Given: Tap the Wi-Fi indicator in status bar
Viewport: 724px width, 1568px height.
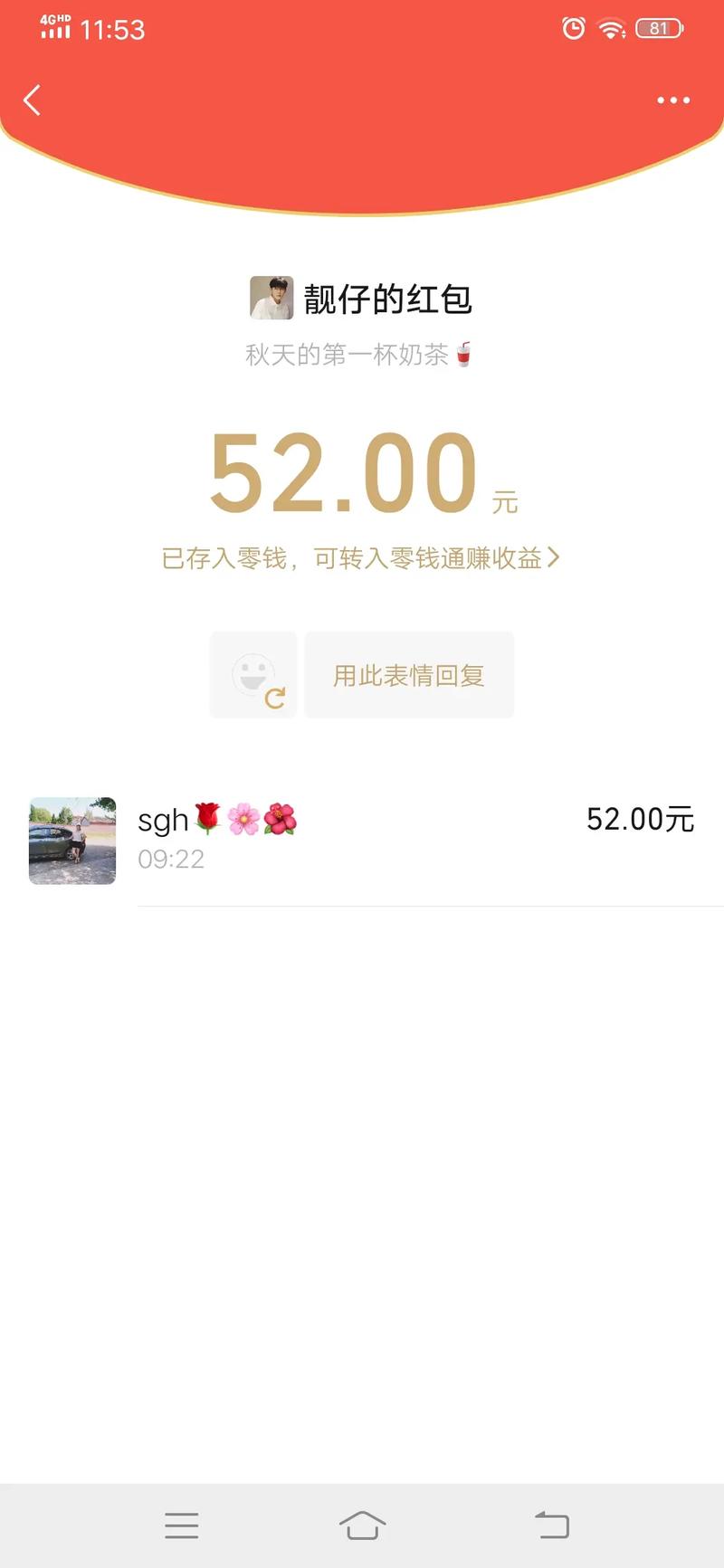Looking at the screenshot, I should click(x=610, y=28).
